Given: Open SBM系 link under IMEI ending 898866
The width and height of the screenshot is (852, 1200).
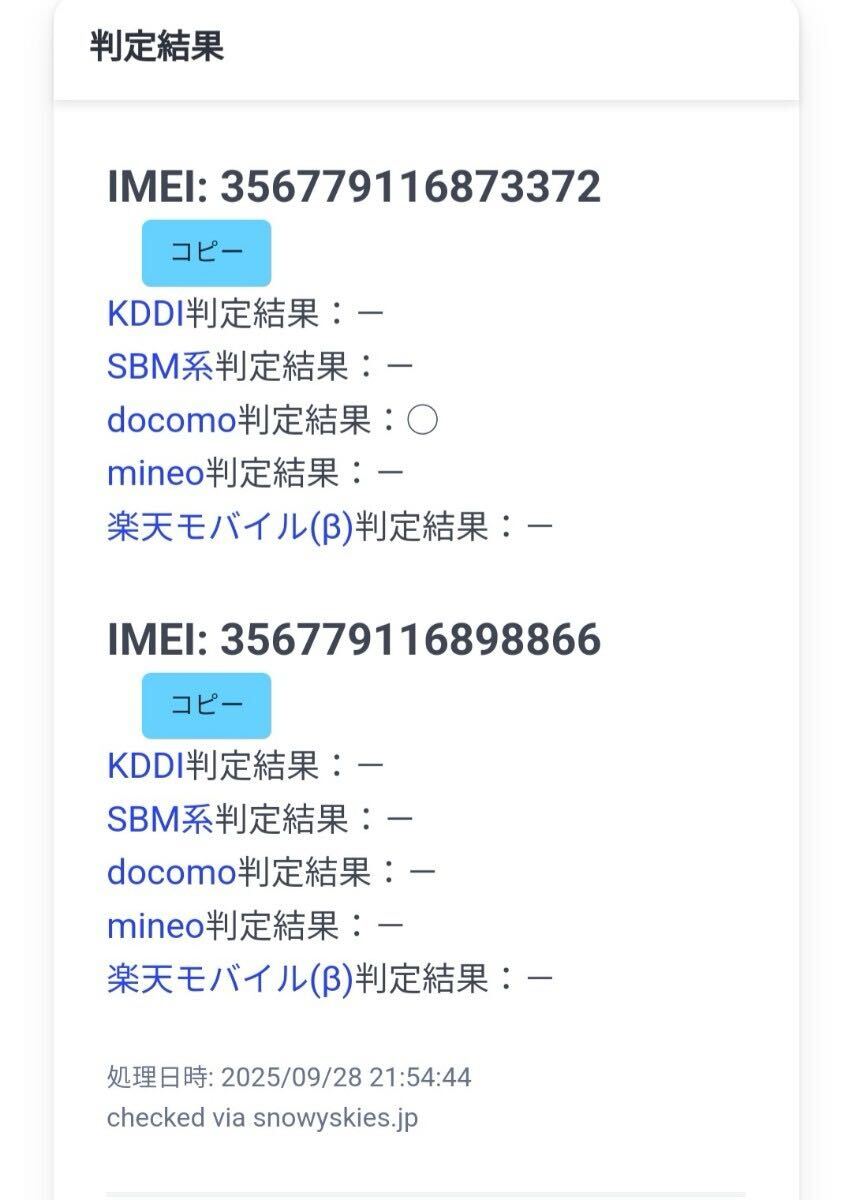Looking at the screenshot, I should click(x=160, y=820).
